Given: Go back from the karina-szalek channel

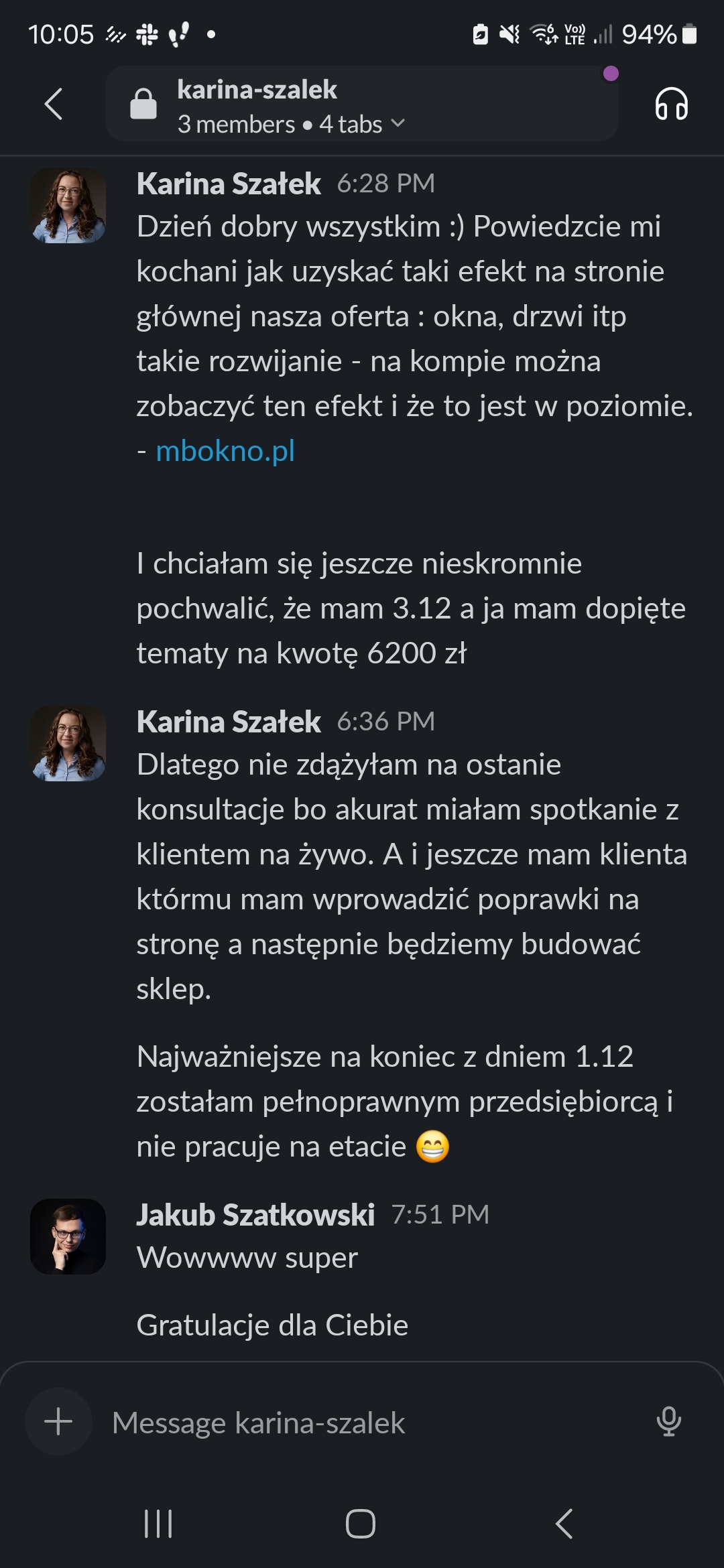Looking at the screenshot, I should (x=54, y=104).
